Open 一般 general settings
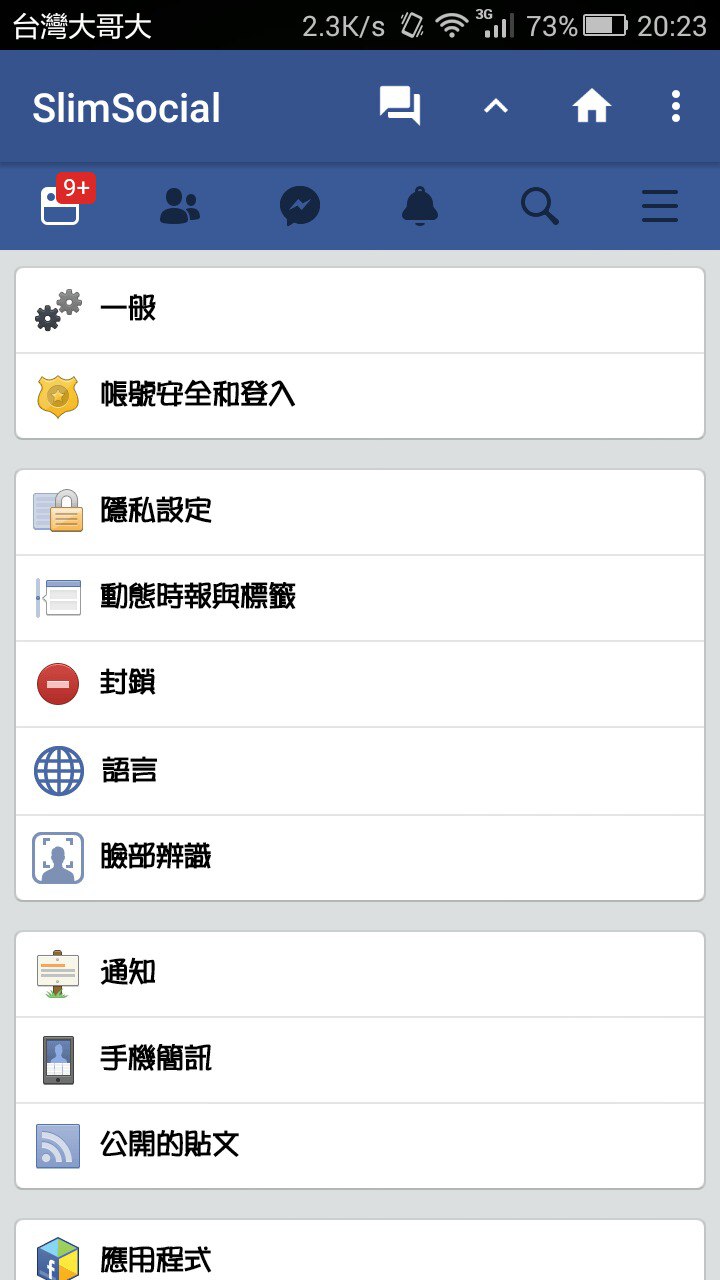720x1280 pixels. [x=360, y=310]
